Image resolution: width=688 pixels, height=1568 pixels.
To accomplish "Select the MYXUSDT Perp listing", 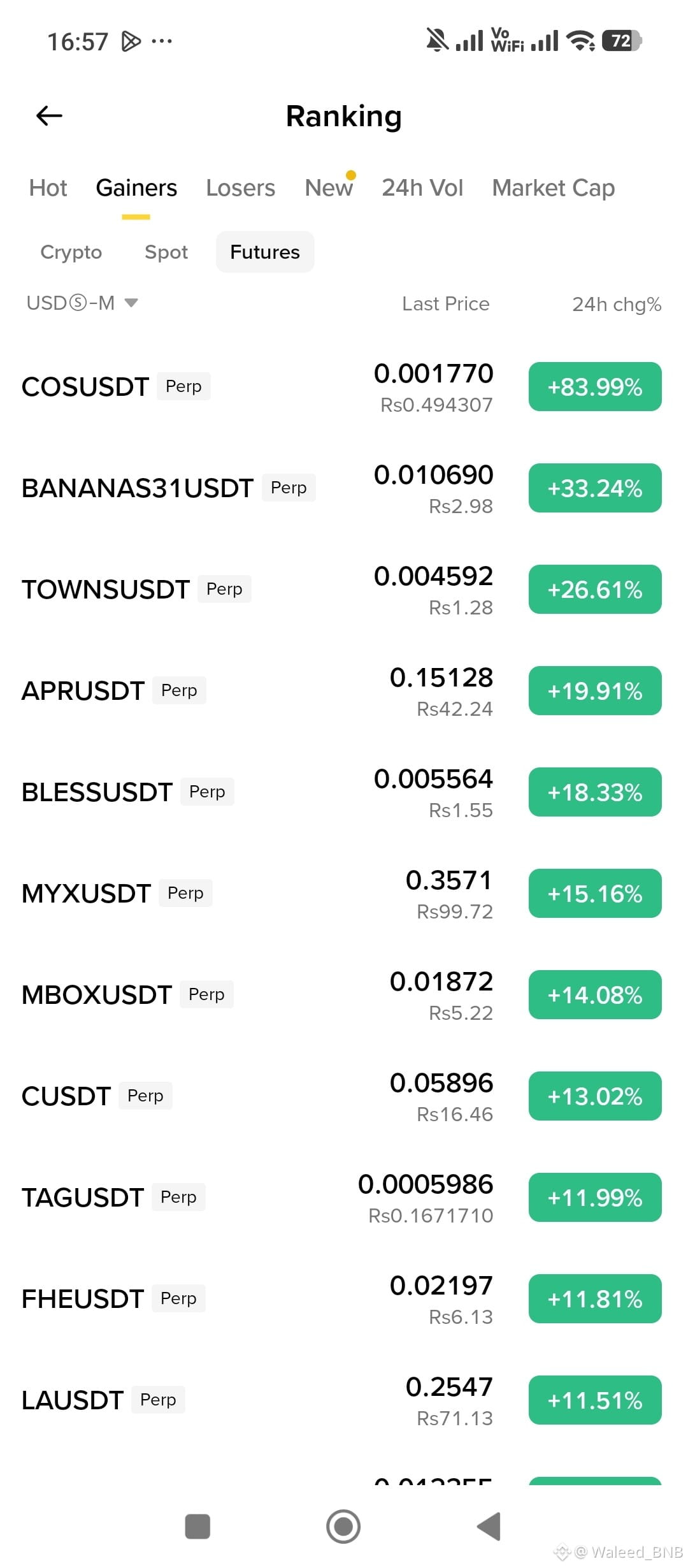I will point(344,894).
